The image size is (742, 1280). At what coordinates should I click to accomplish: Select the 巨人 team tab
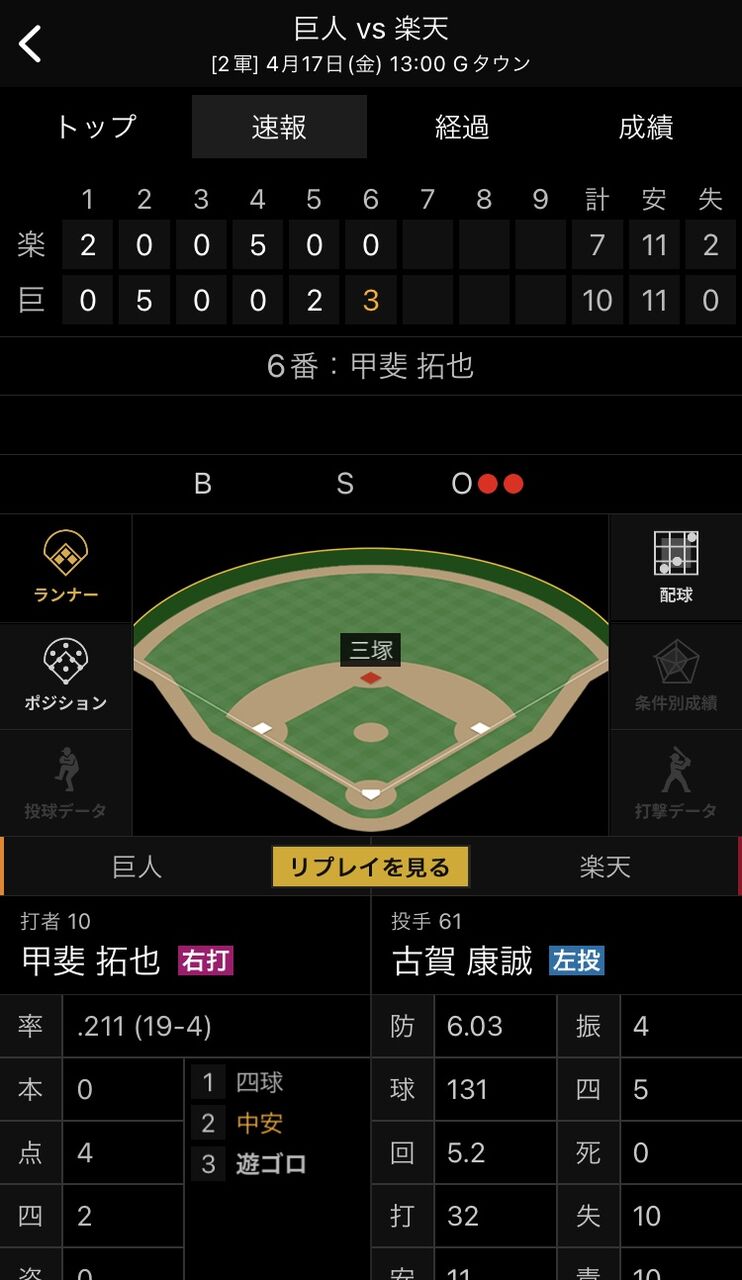click(x=137, y=867)
